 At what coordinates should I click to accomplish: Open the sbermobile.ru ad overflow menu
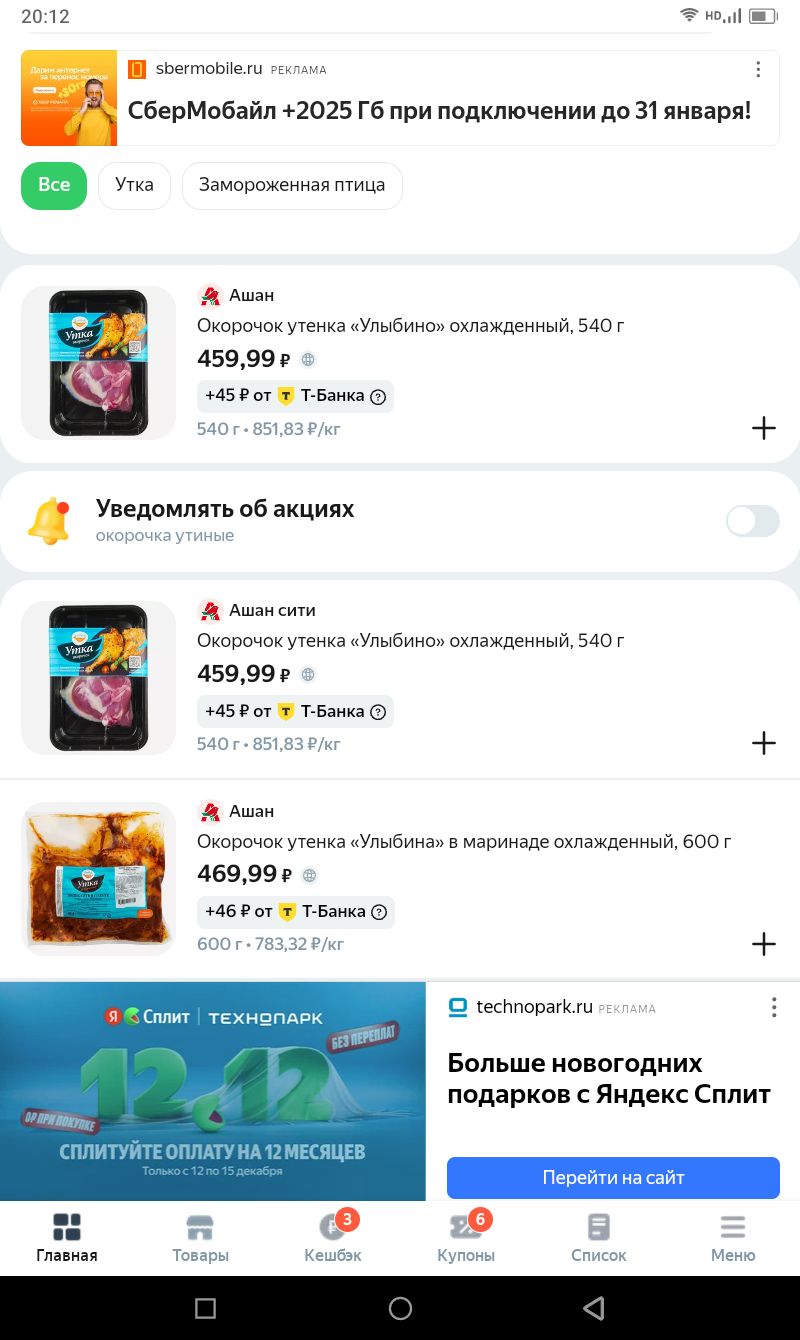click(758, 70)
